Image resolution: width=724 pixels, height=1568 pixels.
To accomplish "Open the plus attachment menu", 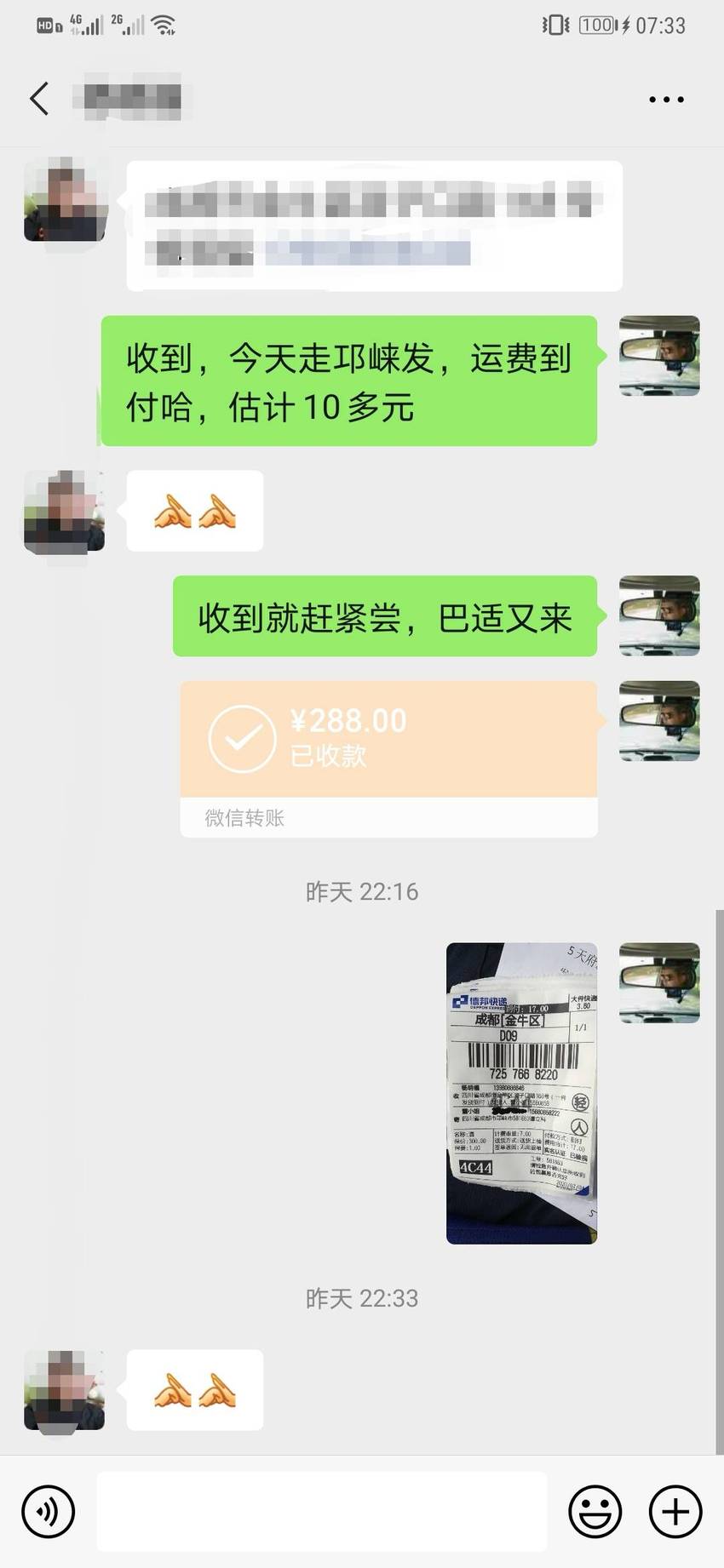I will pos(675,1511).
